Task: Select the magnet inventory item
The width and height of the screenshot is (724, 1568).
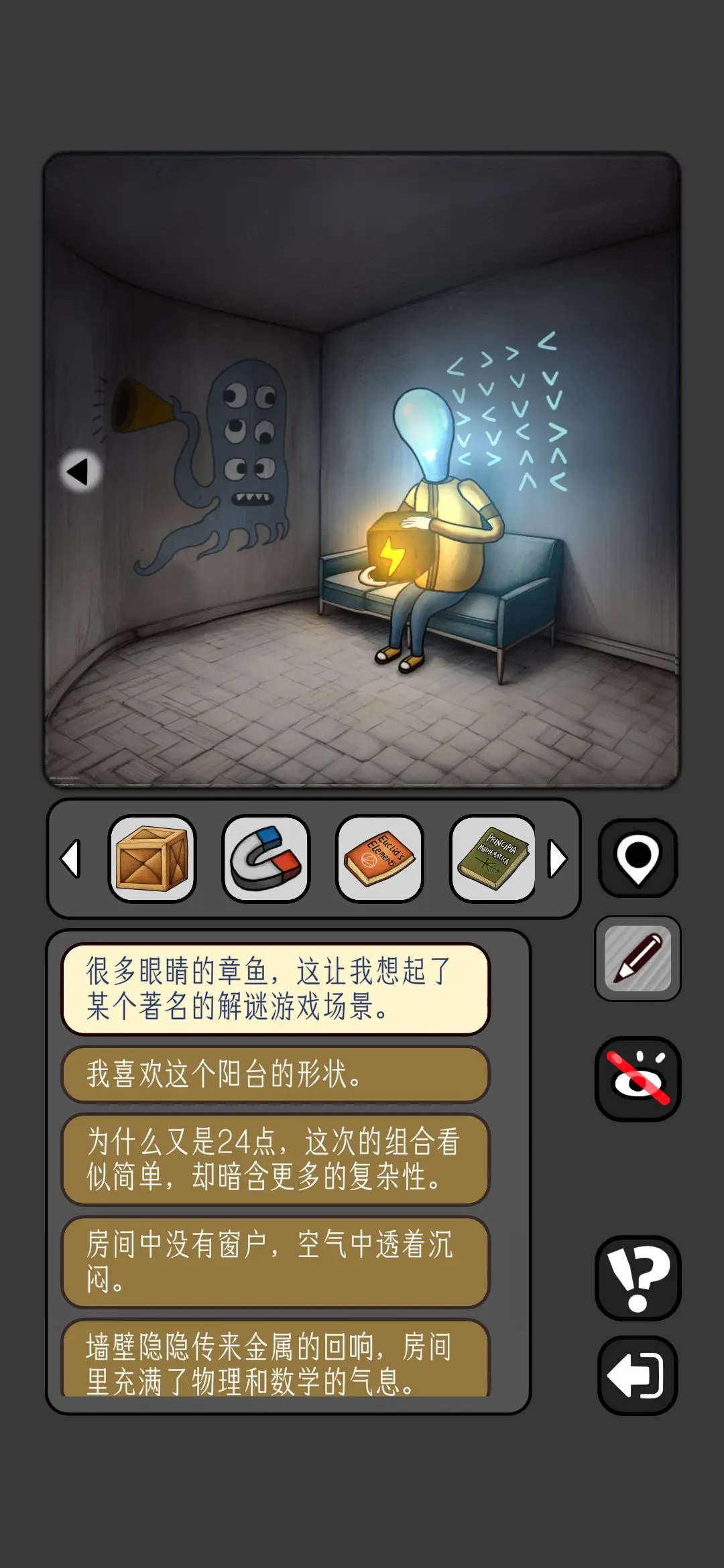Action: pyautogui.click(x=266, y=858)
